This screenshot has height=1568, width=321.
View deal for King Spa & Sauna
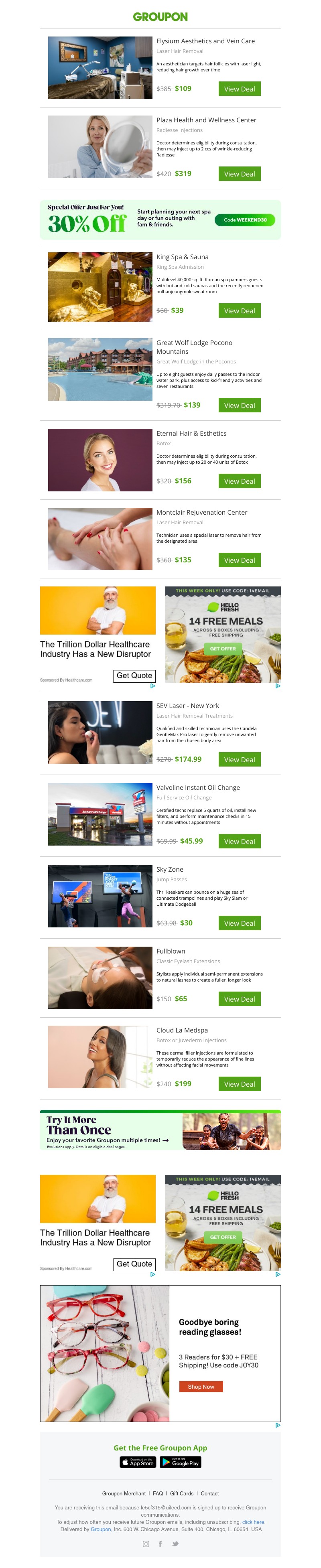240,310
